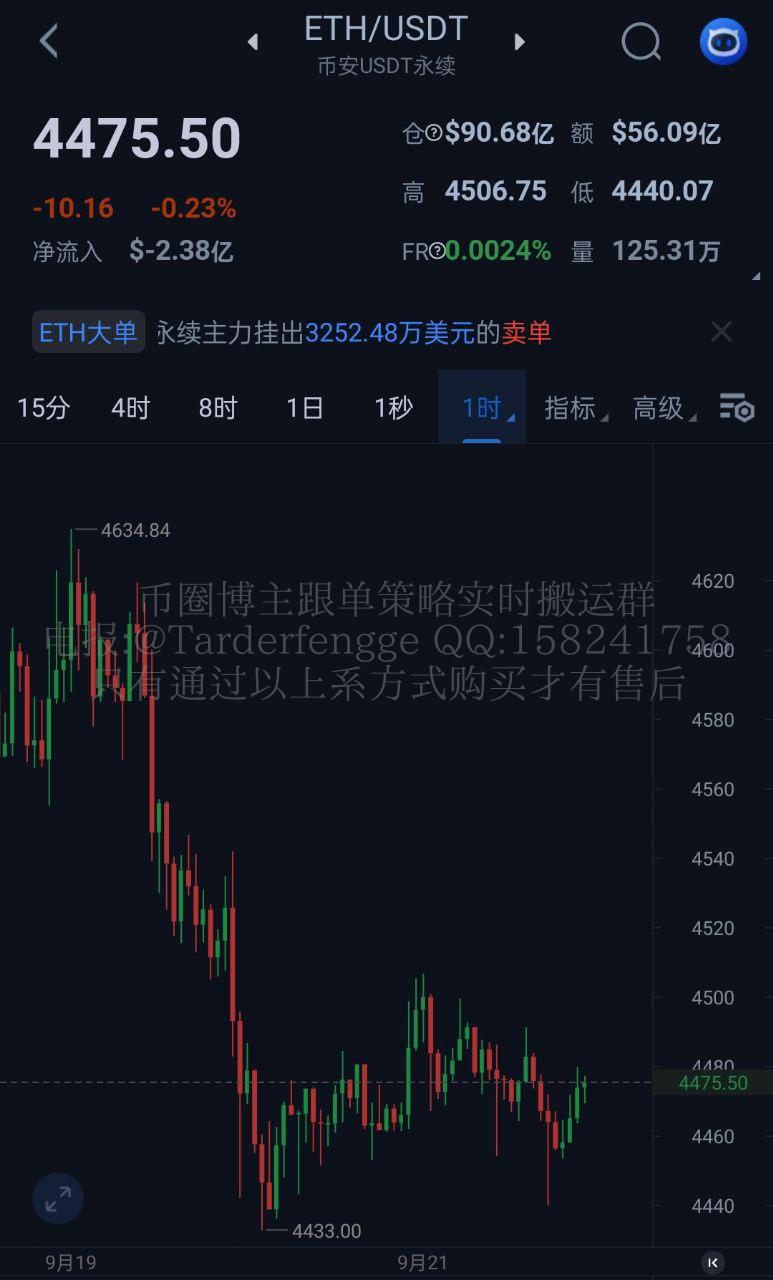Switch to the 1日 daily chart
Image resolution: width=773 pixels, height=1280 pixels.
pos(305,408)
